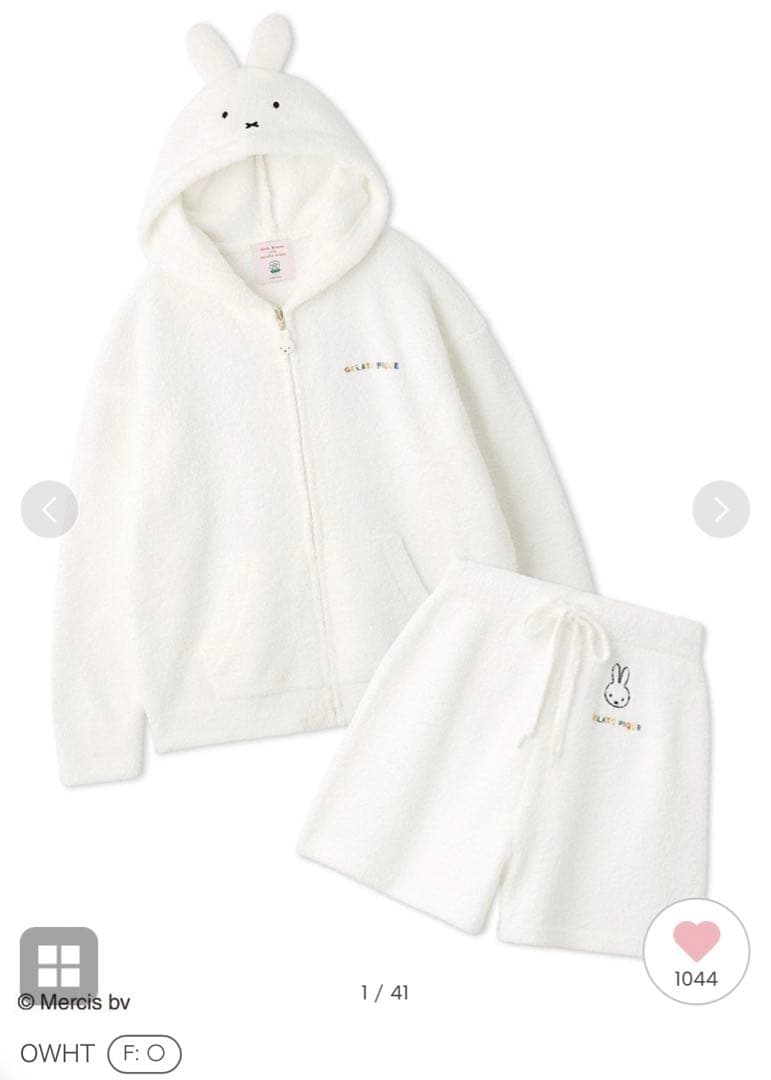This screenshot has height=1080, width=771.
Task: Show the next product image
Action: [720, 509]
